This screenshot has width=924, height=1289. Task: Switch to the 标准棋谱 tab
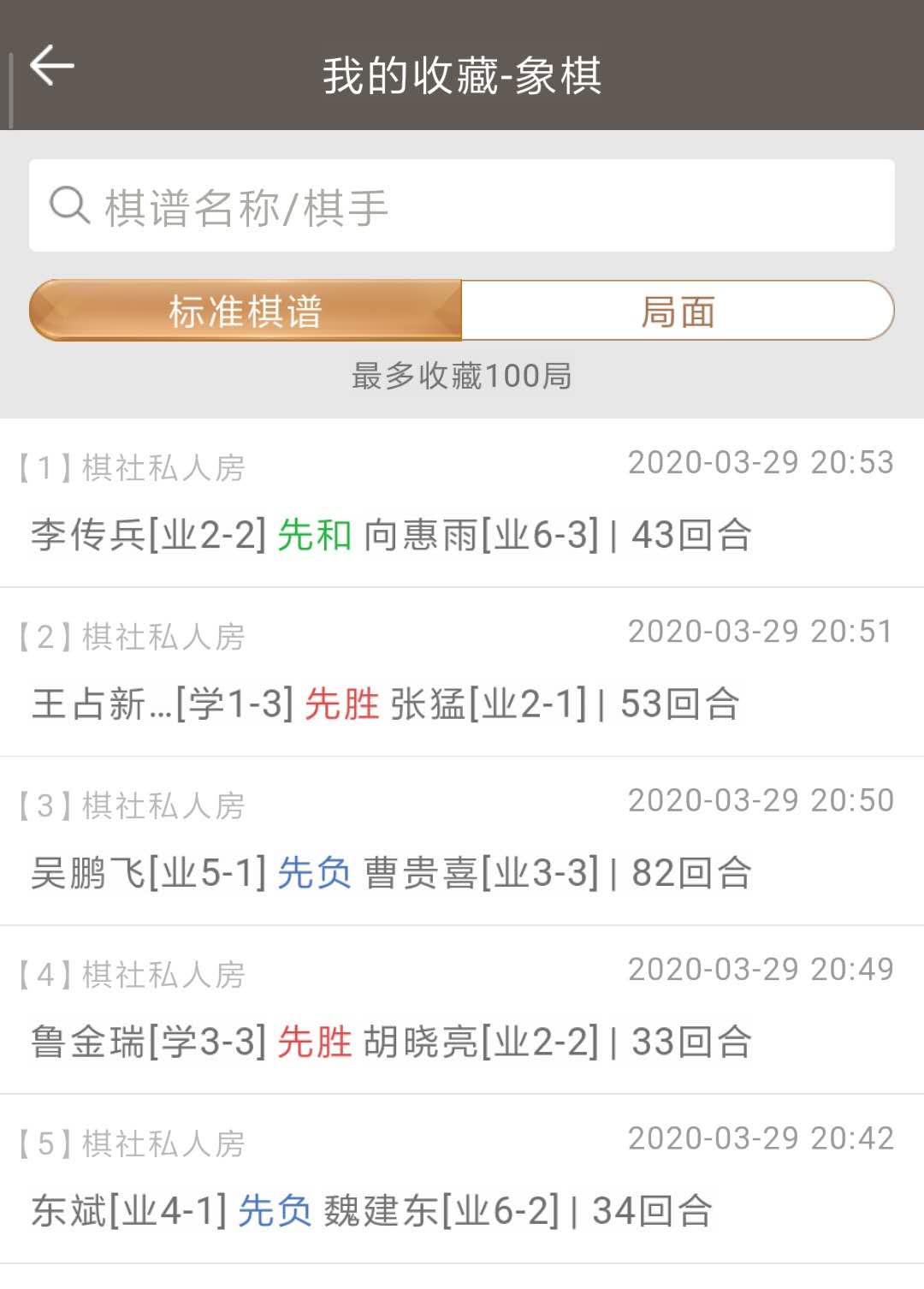(246, 311)
